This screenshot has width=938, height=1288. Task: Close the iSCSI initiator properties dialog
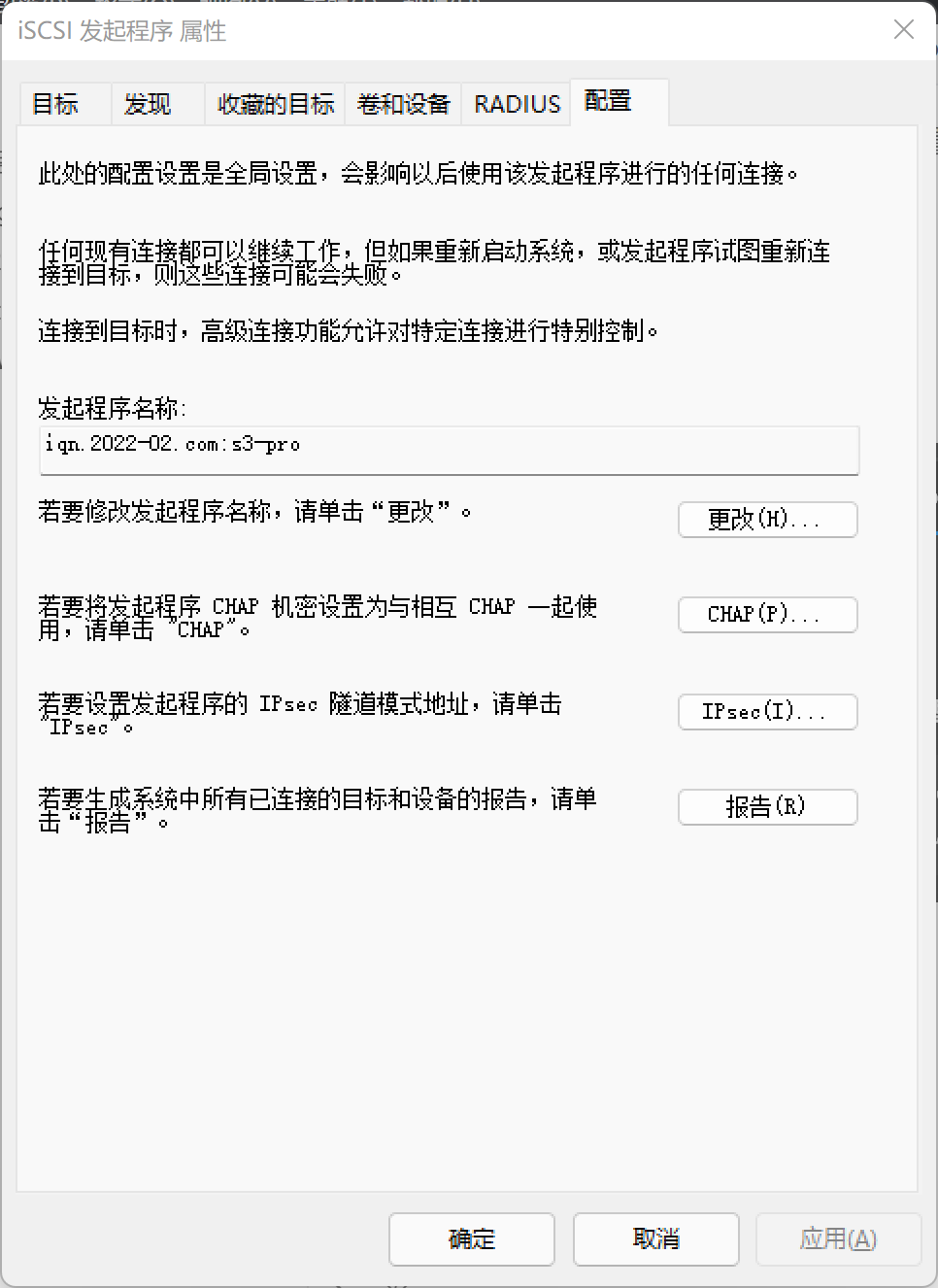pyautogui.click(x=903, y=30)
